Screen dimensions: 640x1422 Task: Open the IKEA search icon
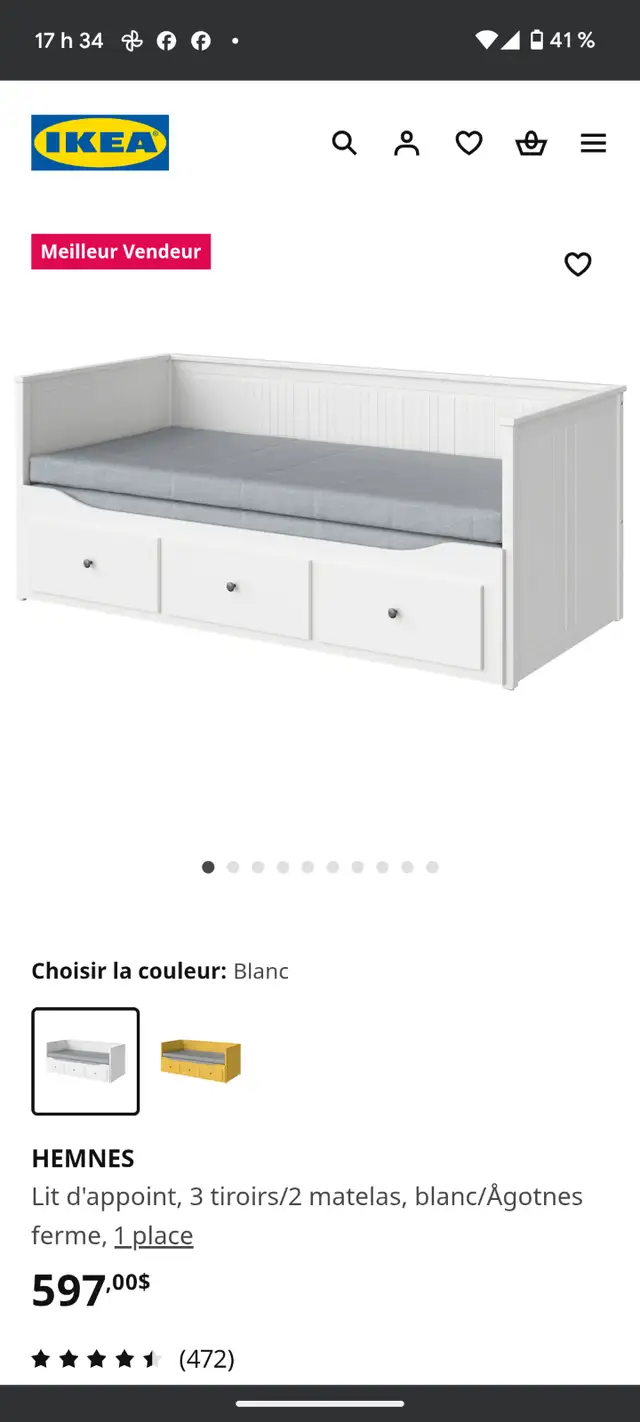(344, 143)
